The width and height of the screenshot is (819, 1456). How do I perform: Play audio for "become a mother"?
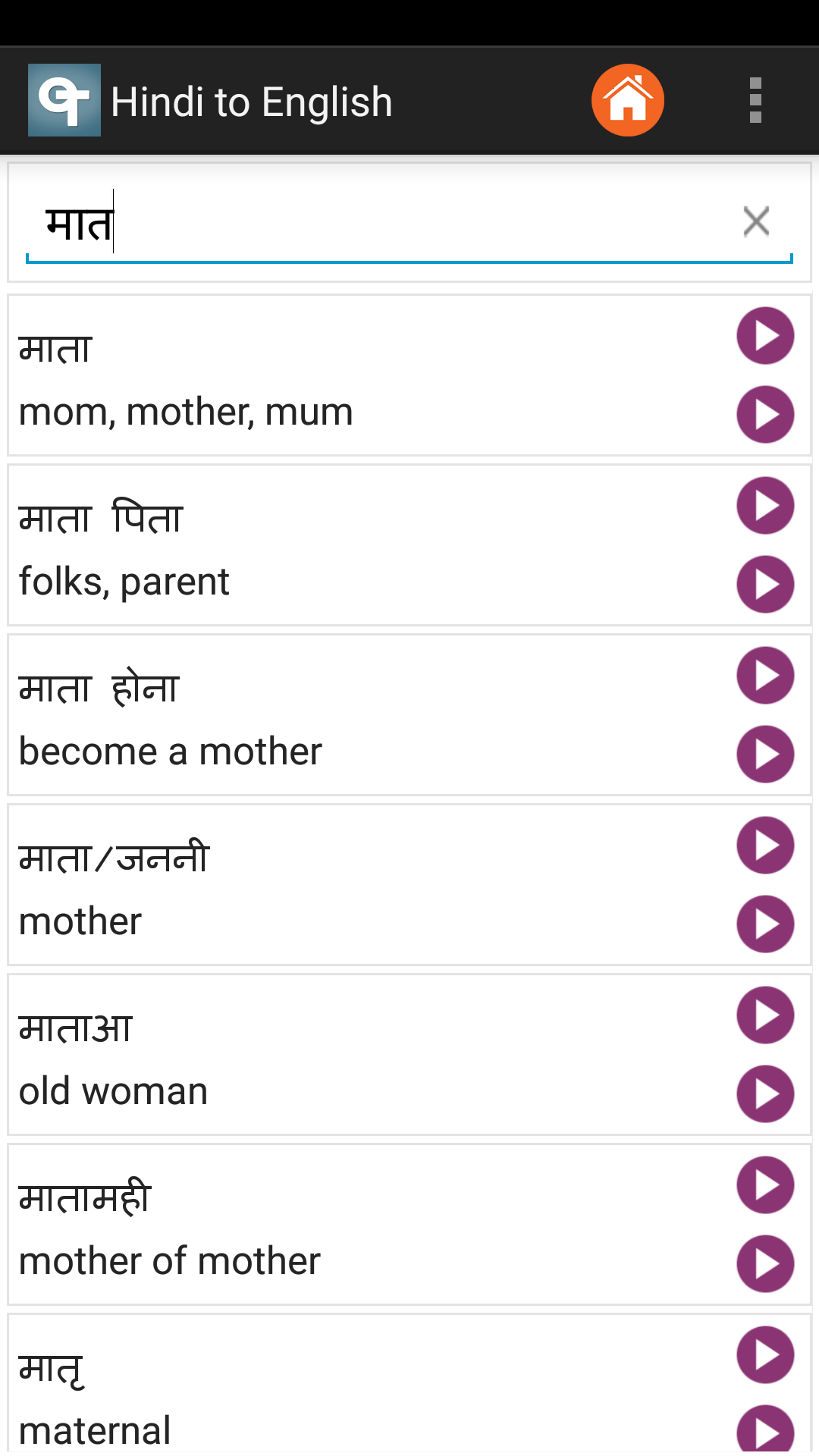pyautogui.click(x=765, y=755)
